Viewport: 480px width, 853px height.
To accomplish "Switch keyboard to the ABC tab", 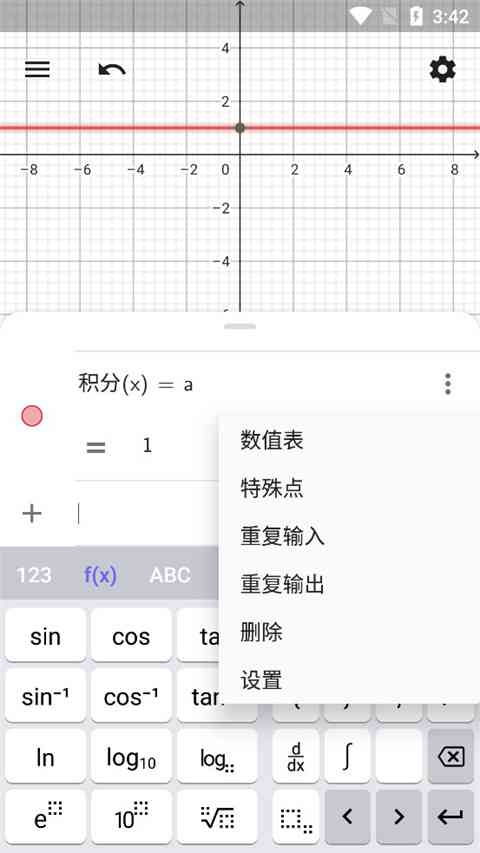I will pyautogui.click(x=170, y=575).
